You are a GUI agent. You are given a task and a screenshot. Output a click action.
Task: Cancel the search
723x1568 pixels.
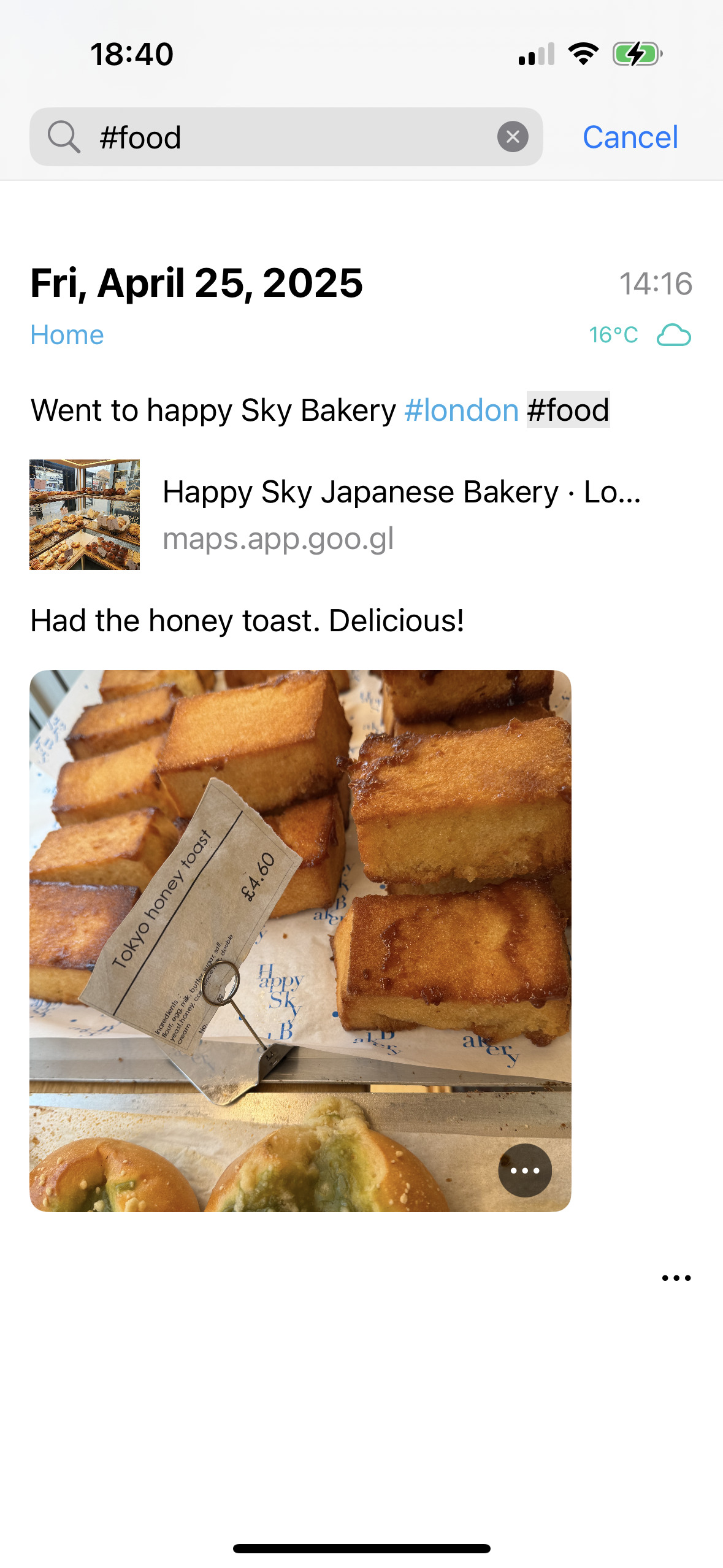pyautogui.click(x=630, y=137)
